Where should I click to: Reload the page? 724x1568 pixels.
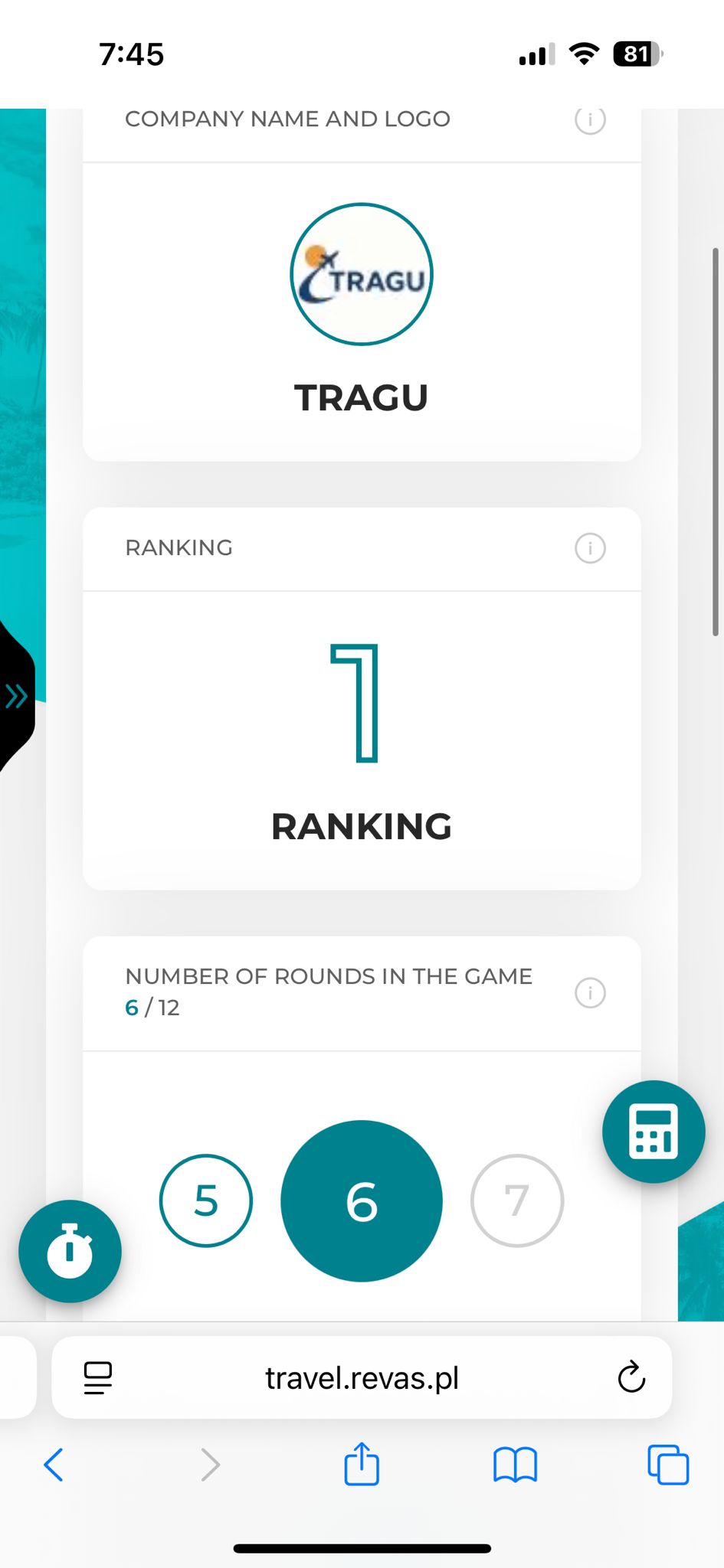click(x=631, y=1377)
